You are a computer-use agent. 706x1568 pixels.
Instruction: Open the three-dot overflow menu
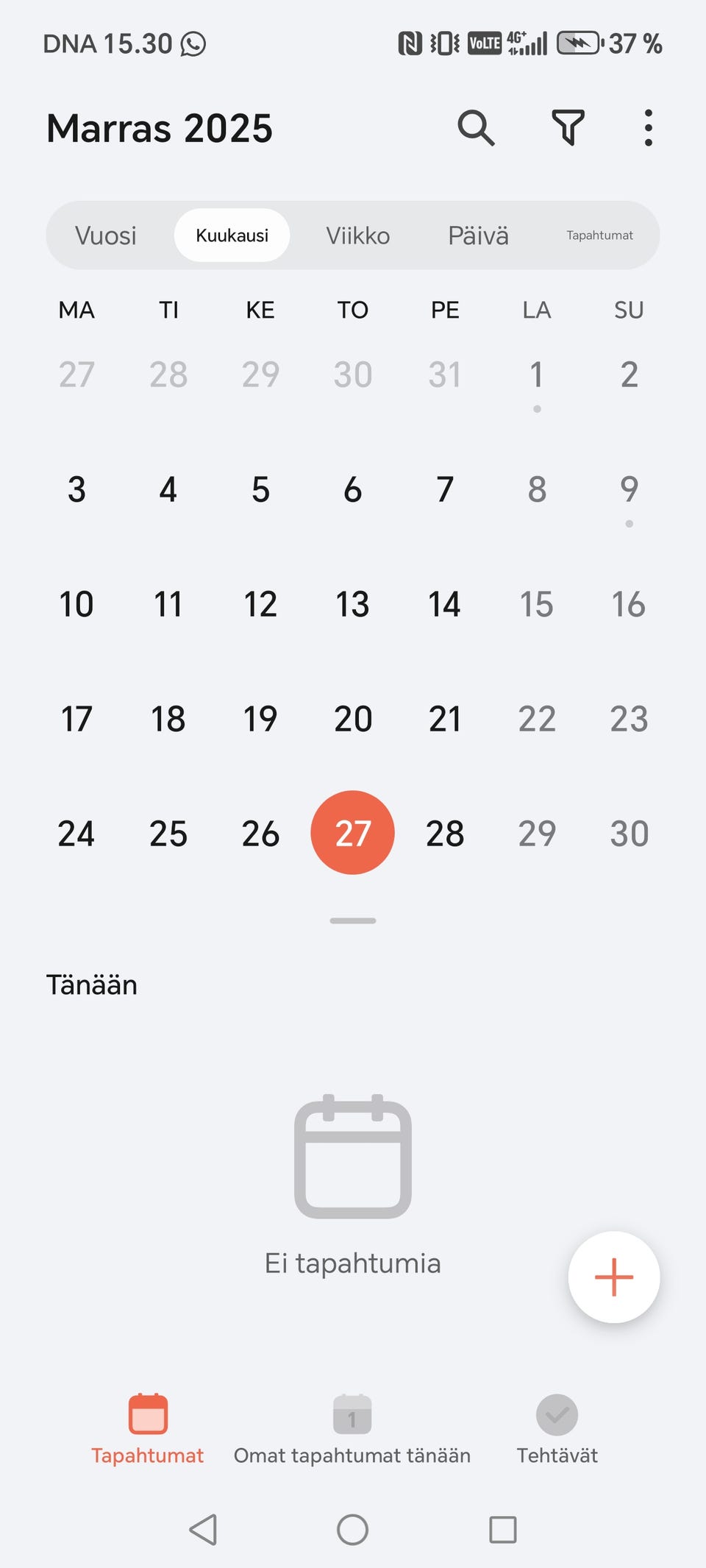pos(648,128)
